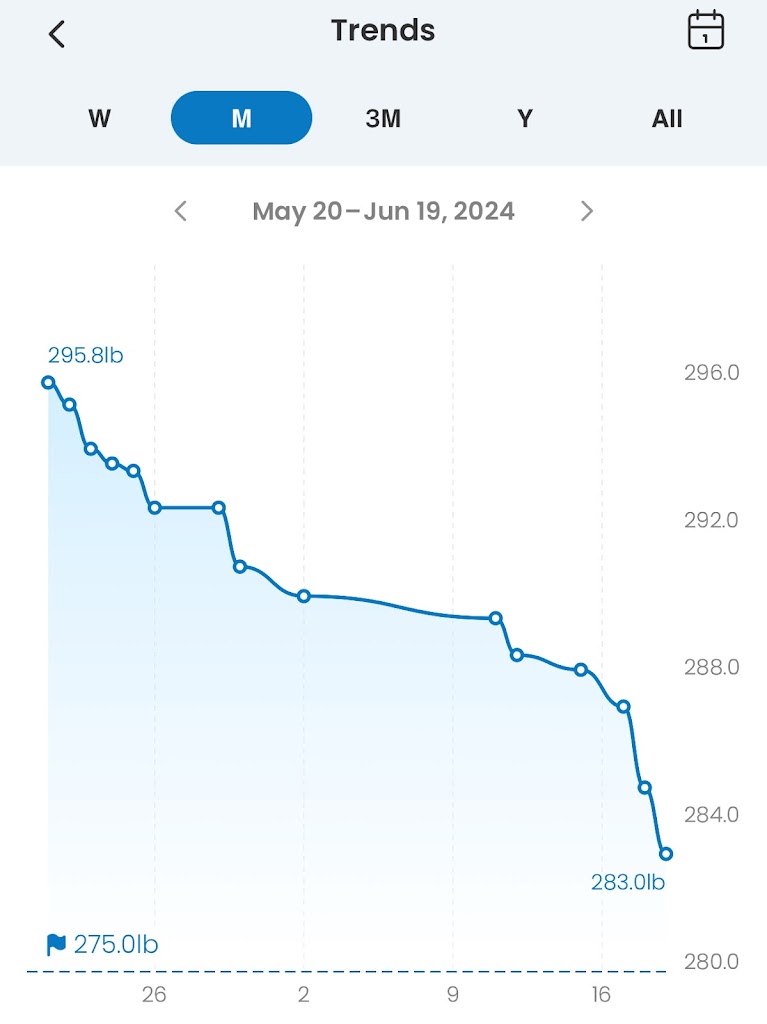The width and height of the screenshot is (767, 1024).
Task: Select the M monthly view
Action: (x=241, y=119)
